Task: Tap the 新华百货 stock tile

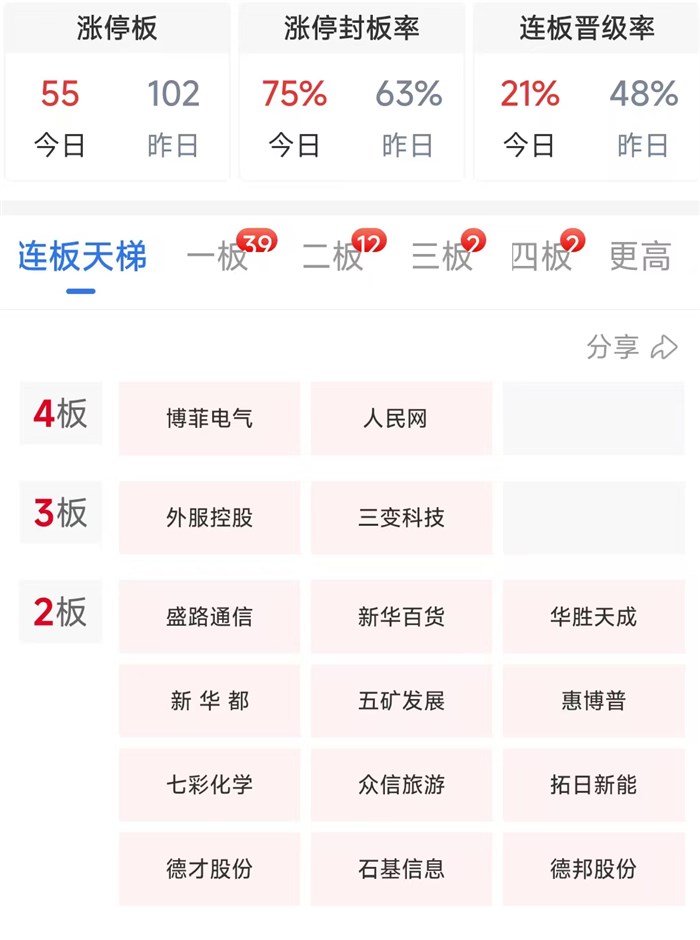Action: coord(401,616)
